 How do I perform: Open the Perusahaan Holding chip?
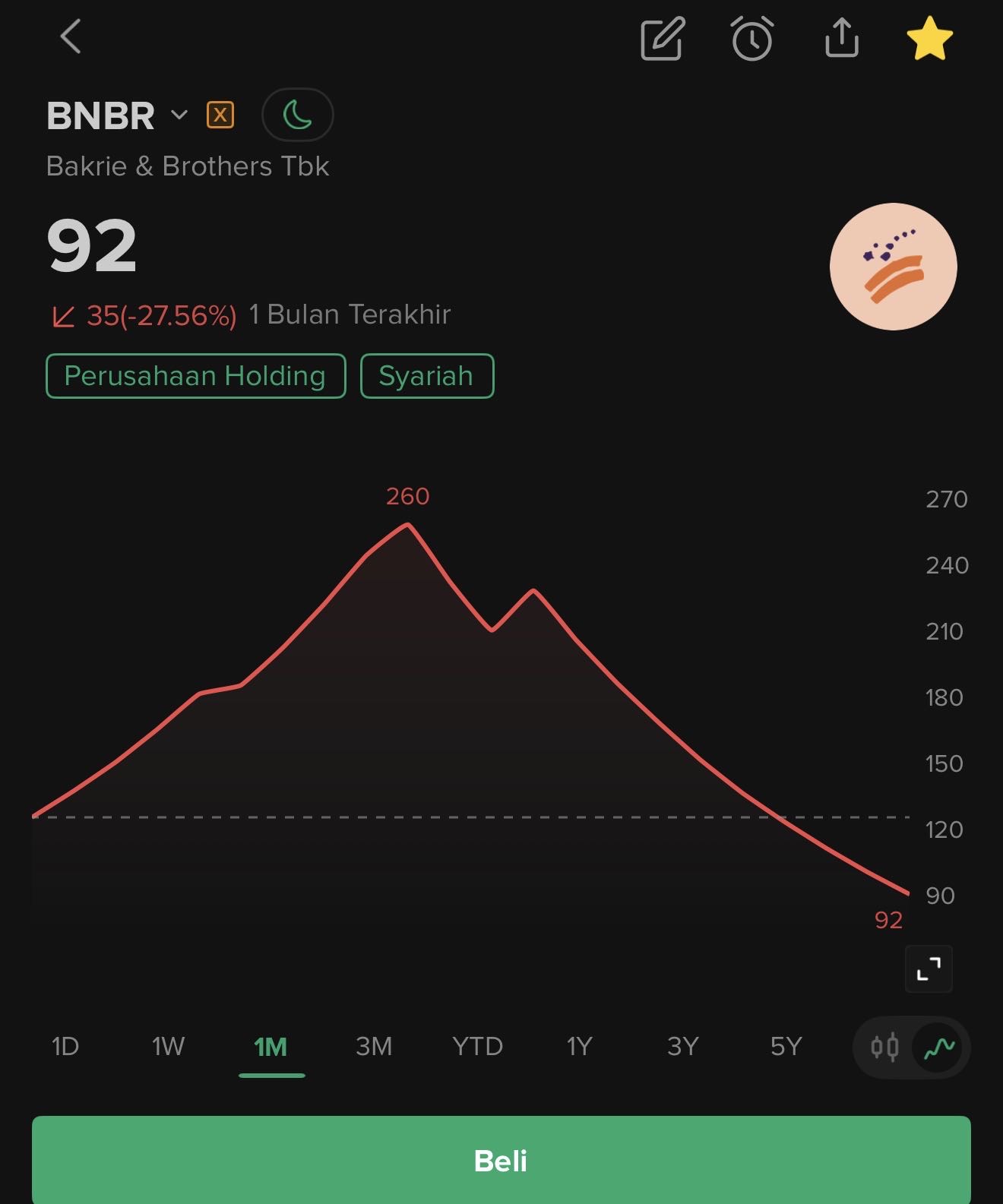[x=195, y=376]
